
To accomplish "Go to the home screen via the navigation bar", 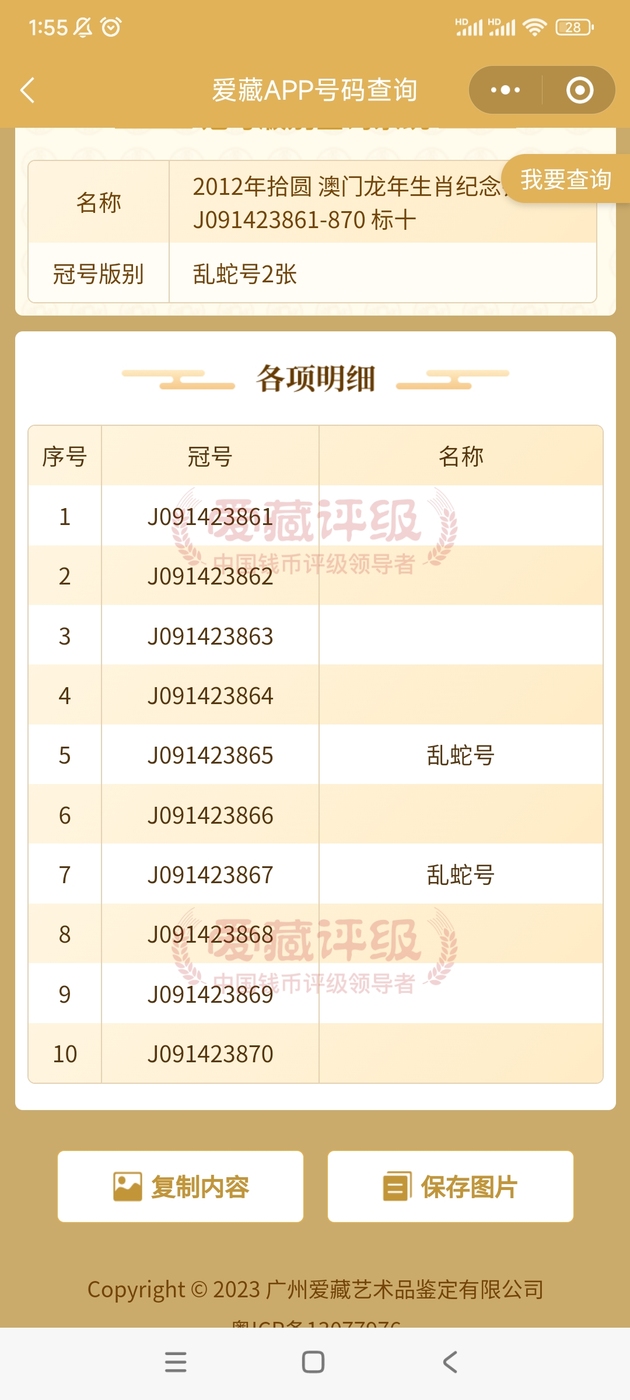I will click(x=313, y=1362).
